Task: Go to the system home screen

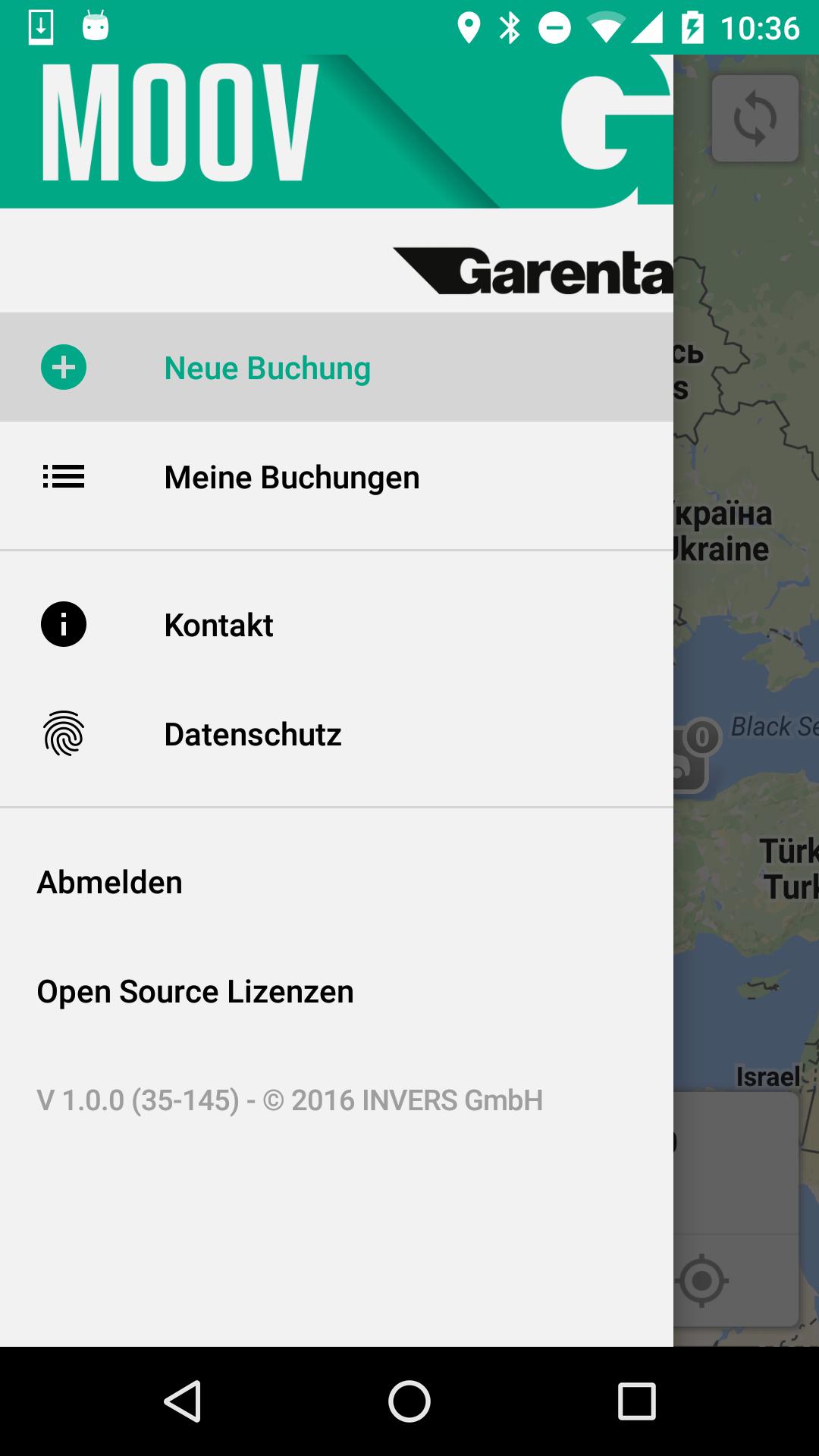Action: [x=409, y=1401]
